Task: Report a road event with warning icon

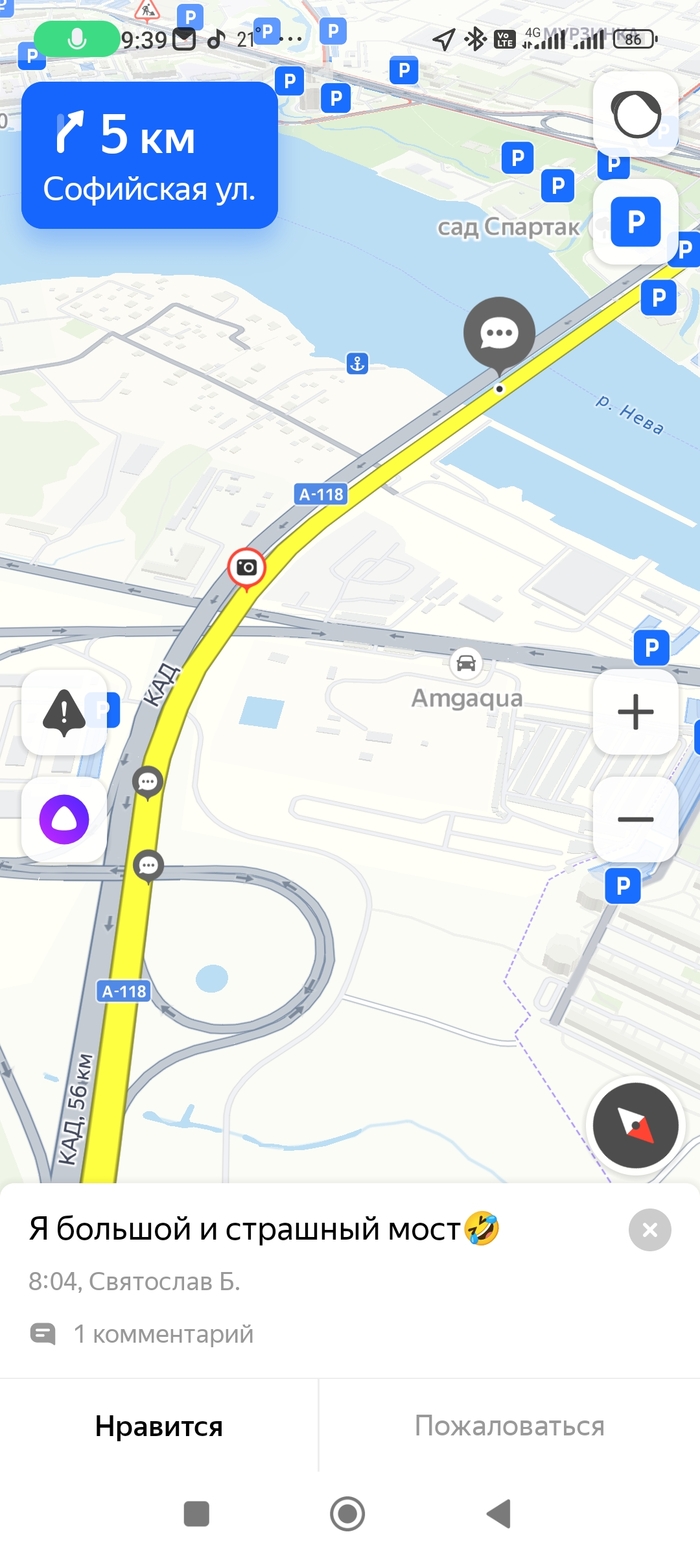Action: [64, 712]
